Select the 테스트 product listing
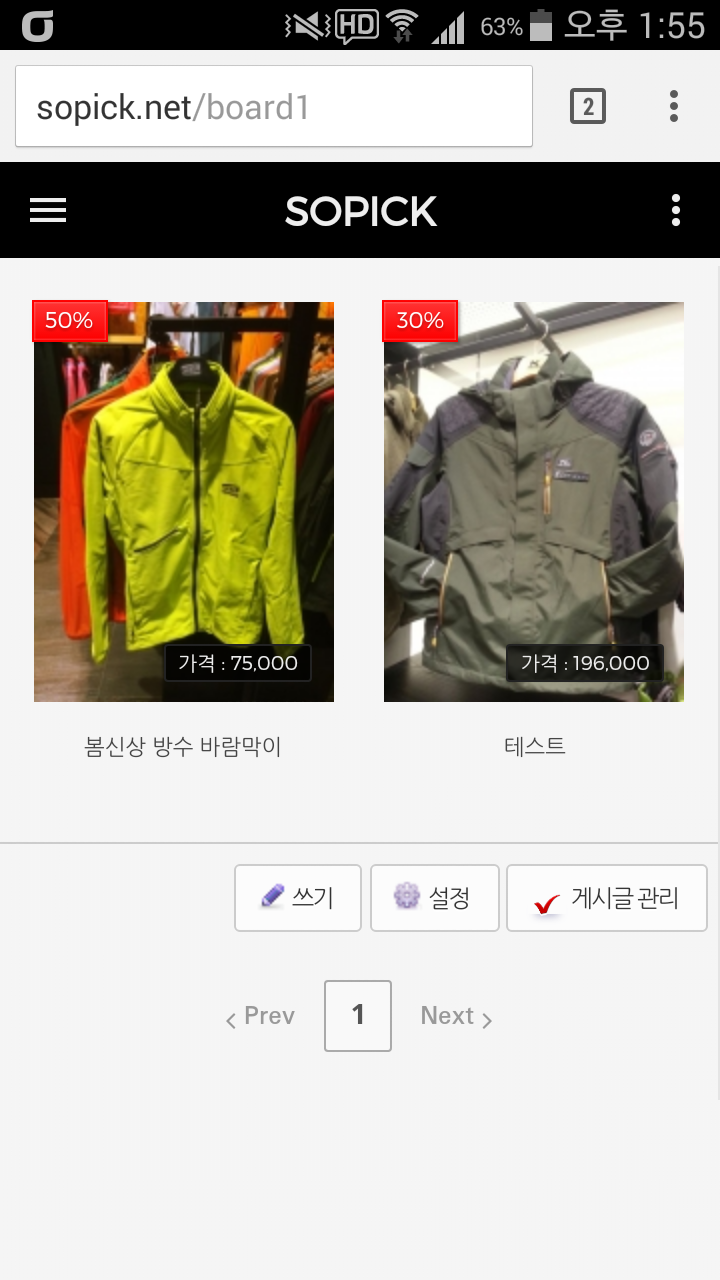 [533, 500]
